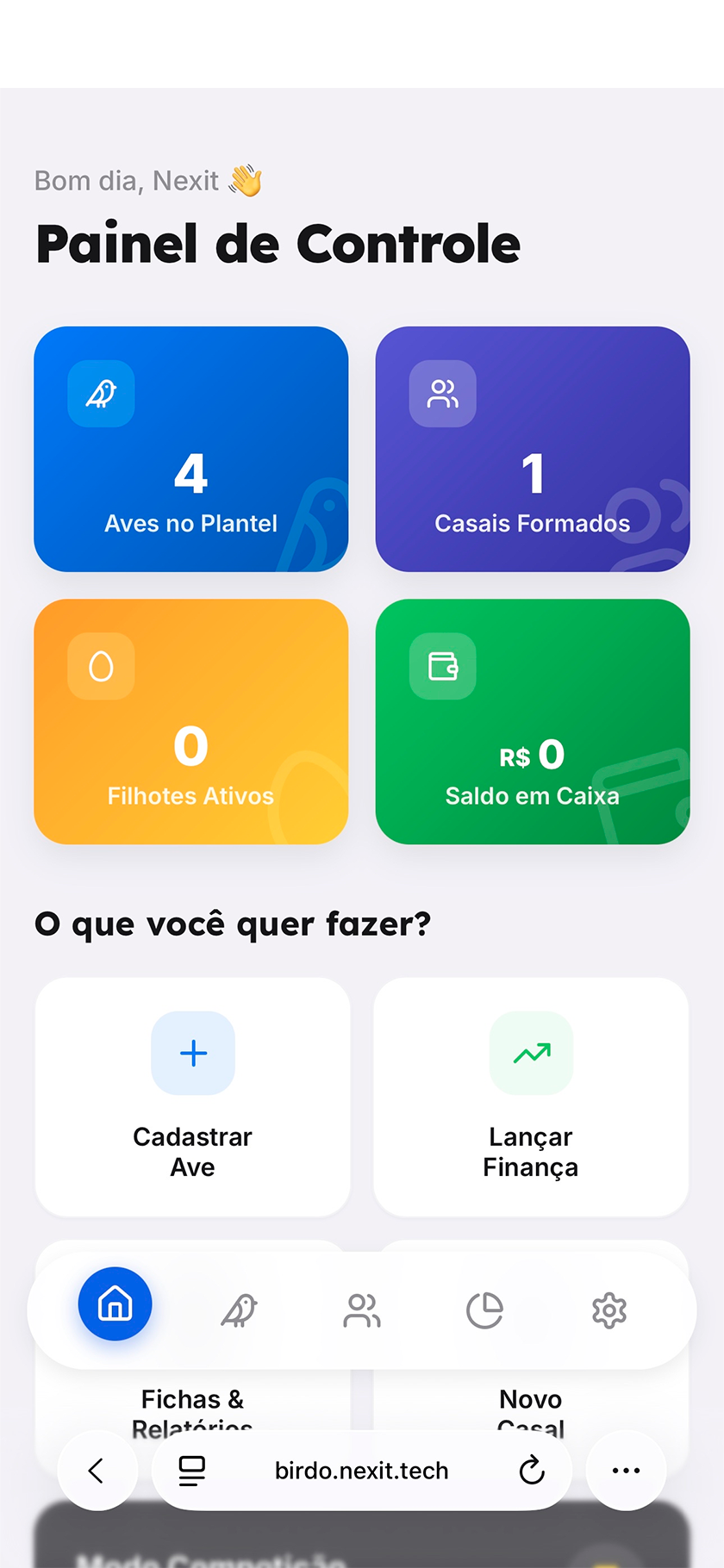Image resolution: width=724 pixels, height=1568 pixels.
Task: Open the browser's three-dot menu
Action: (x=626, y=1471)
